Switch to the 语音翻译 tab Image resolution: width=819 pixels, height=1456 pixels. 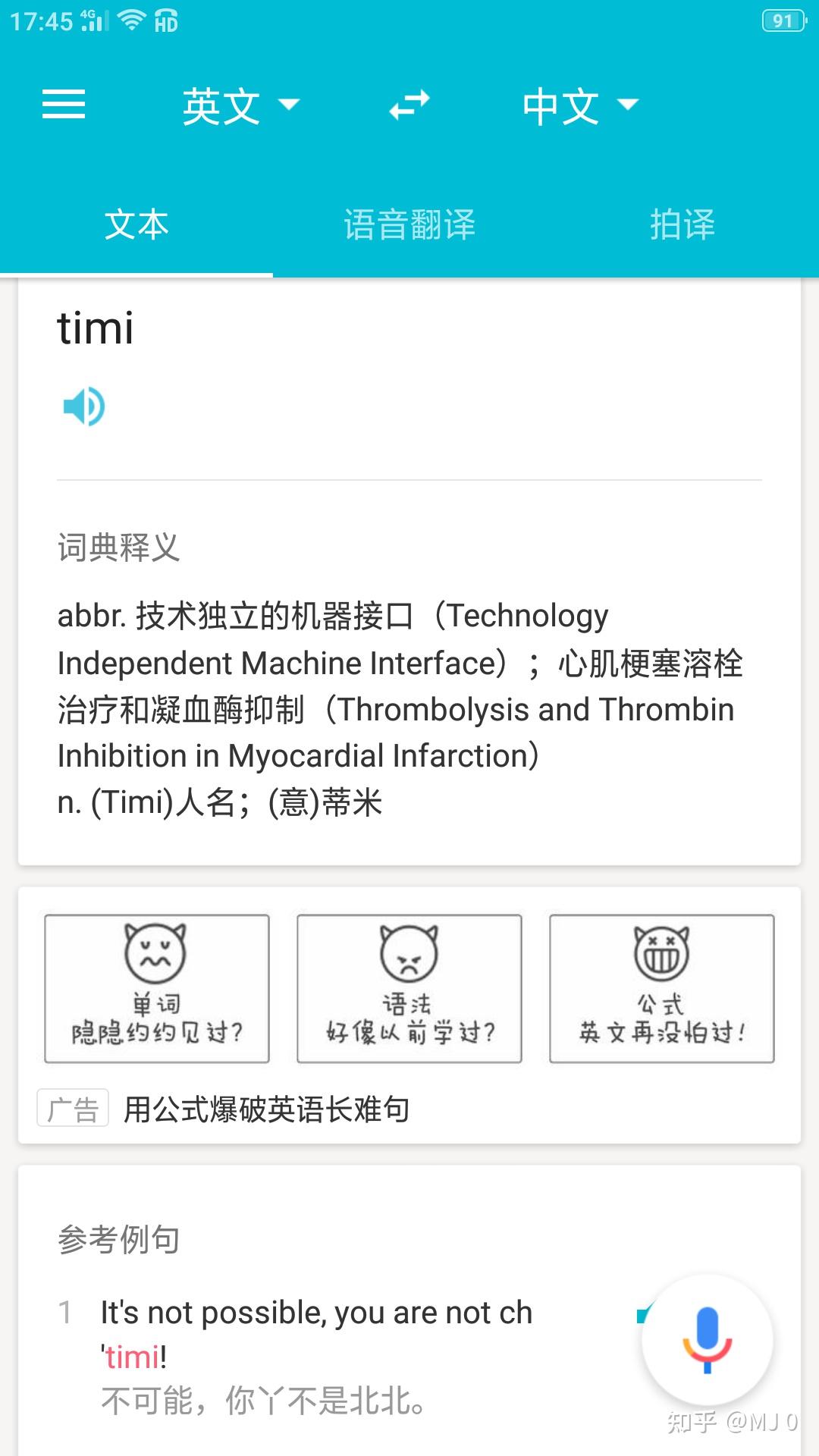click(x=409, y=224)
